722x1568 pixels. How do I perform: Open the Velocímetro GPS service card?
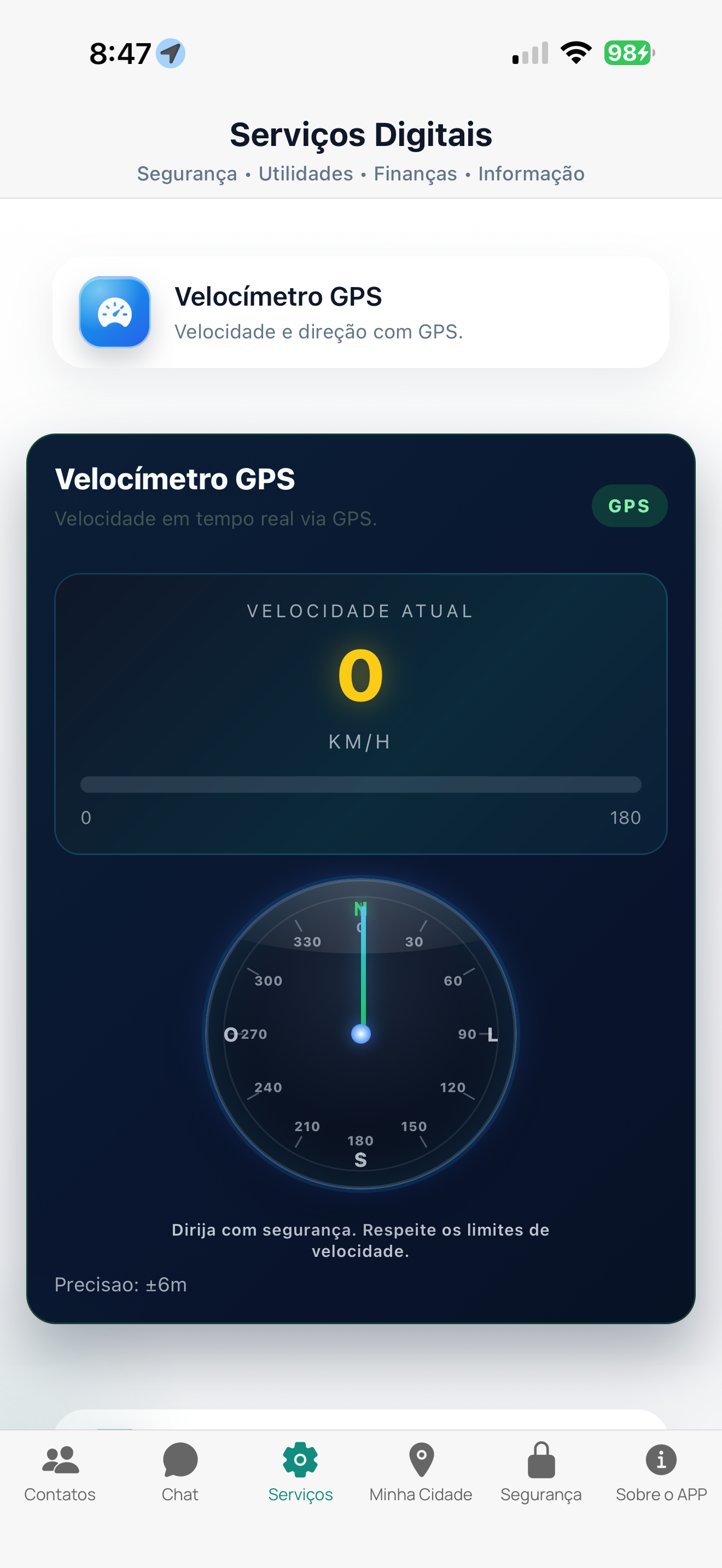click(361, 313)
